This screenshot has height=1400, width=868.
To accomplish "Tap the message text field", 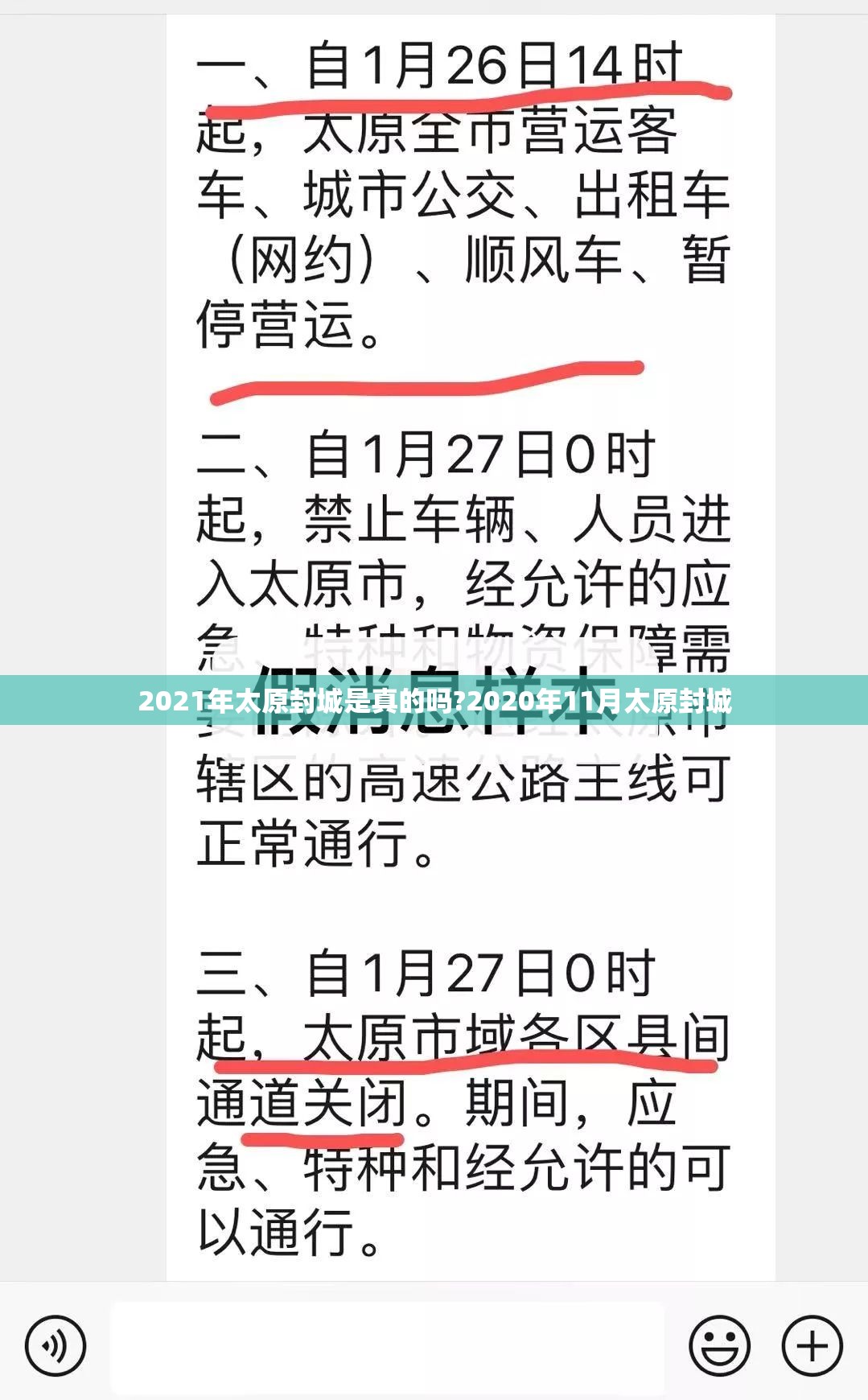I will click(388, 1345).
